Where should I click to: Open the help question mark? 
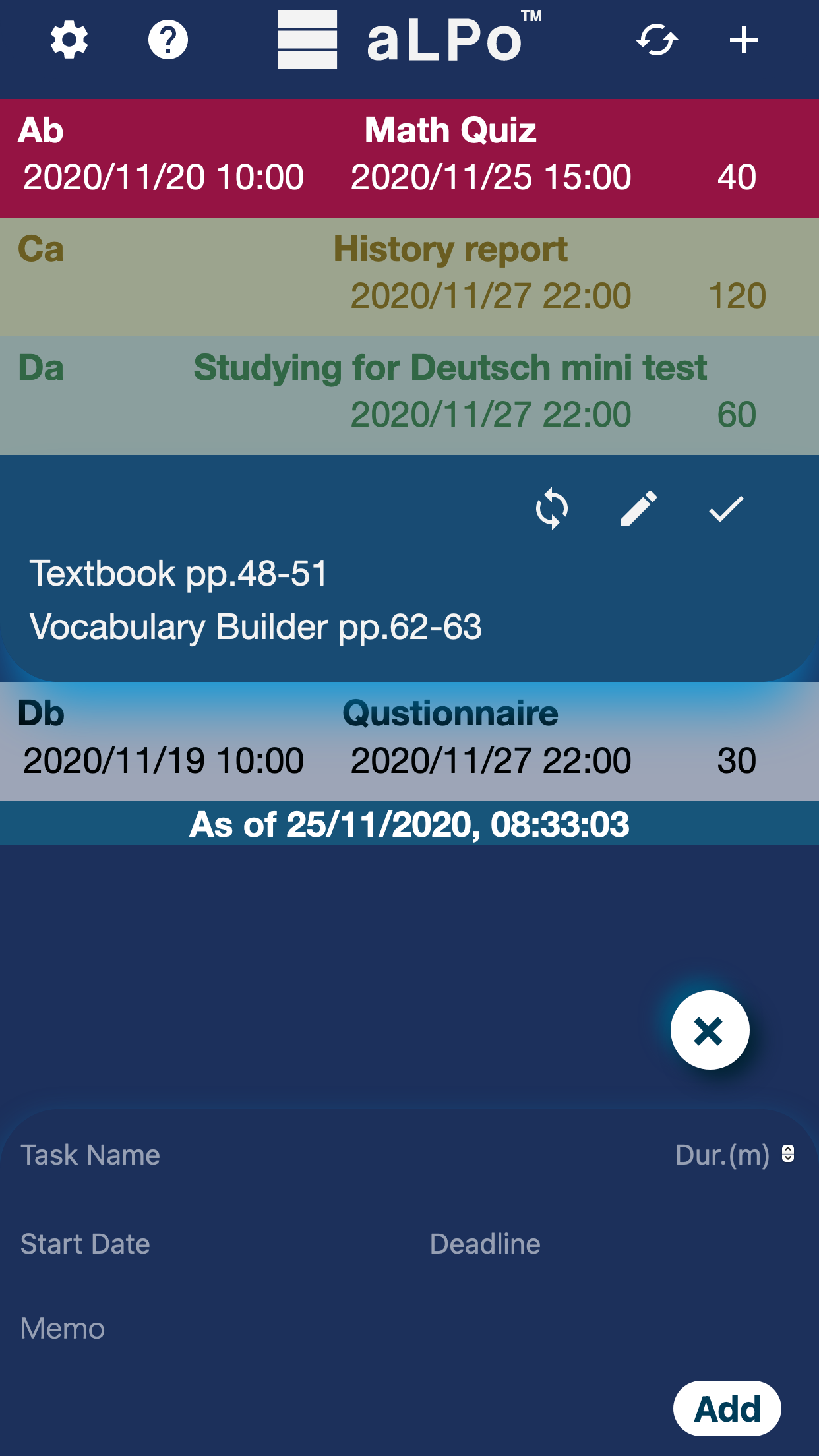click(x=167, y=40)
